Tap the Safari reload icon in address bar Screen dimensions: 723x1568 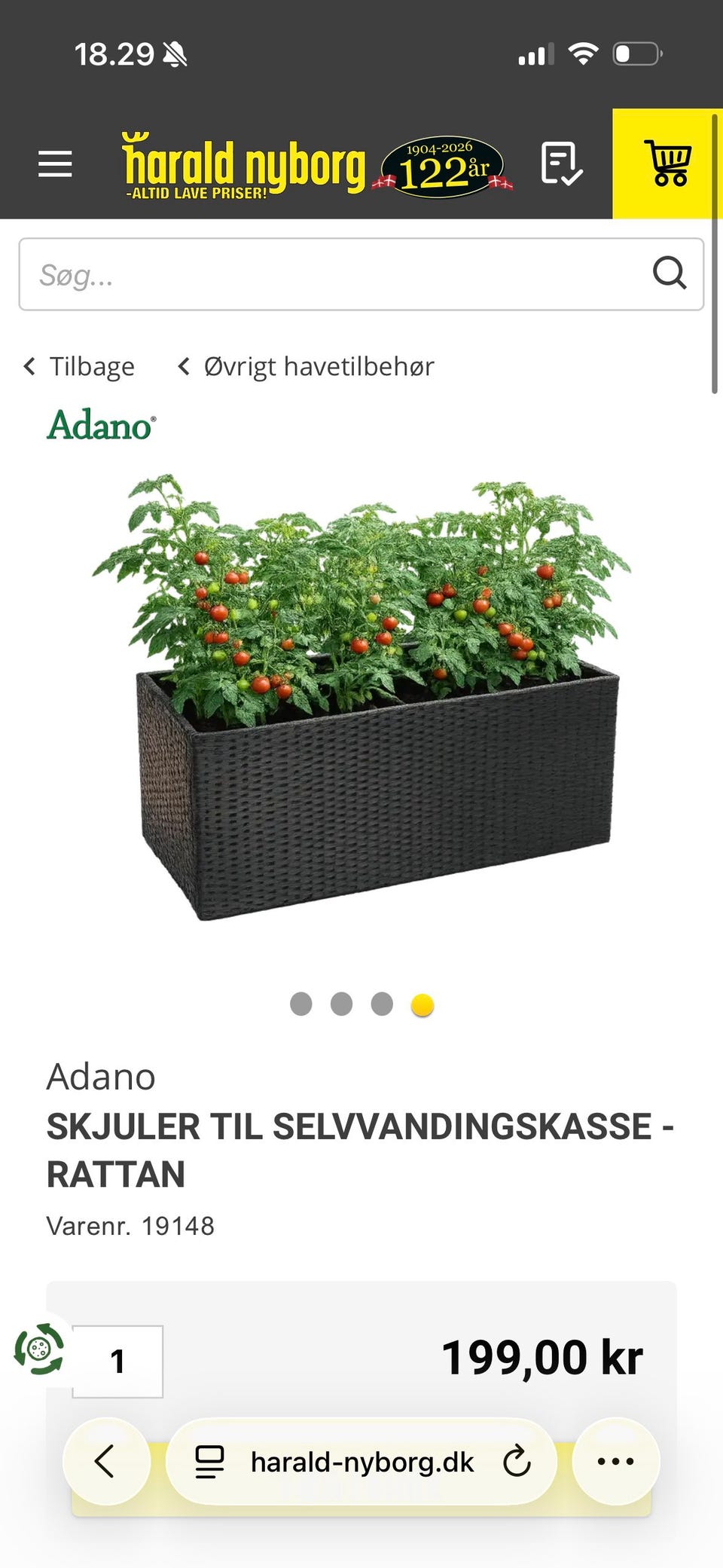(515, 1462)
